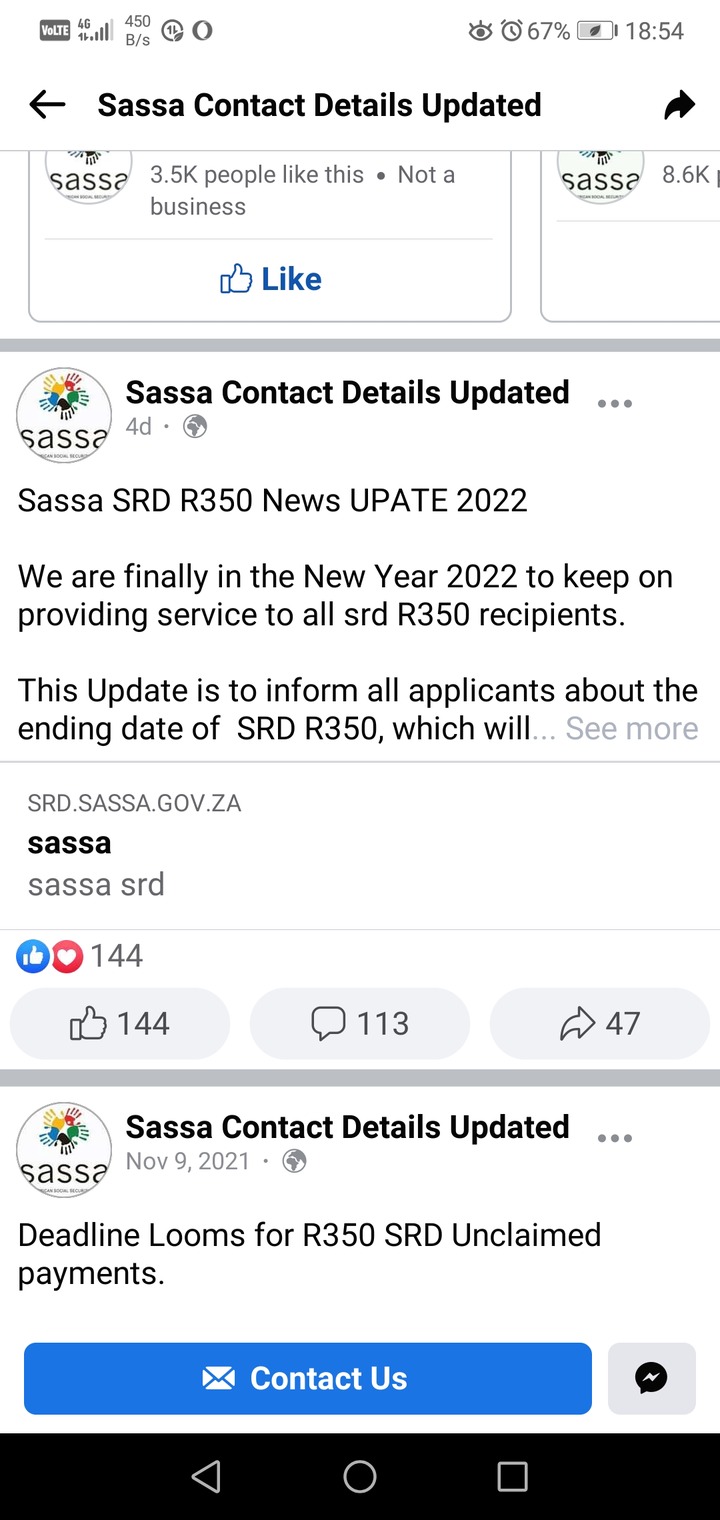
Task: Like the suggested page with 3.5K likes
Action: coord(270,279)
